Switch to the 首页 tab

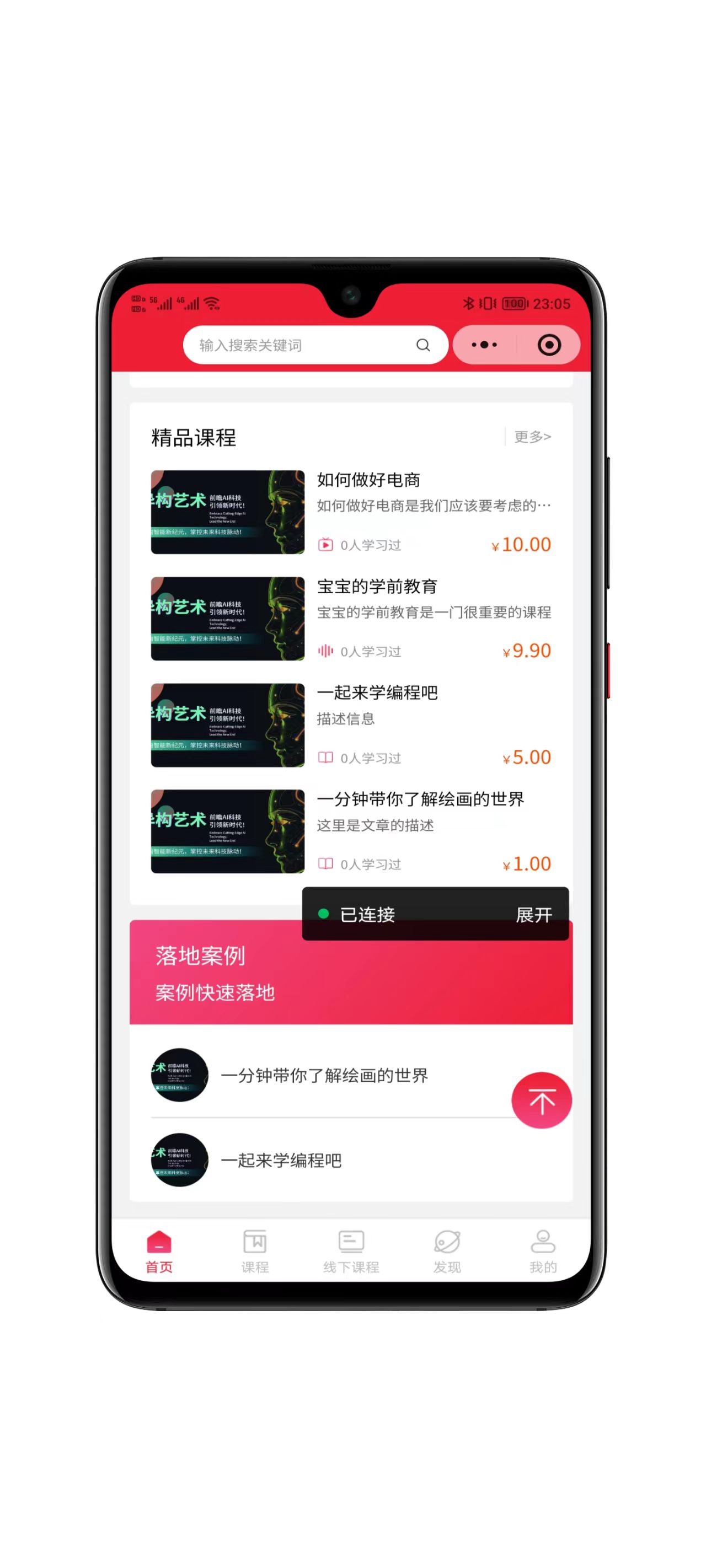pyautogui.click(x=159, y=1251)
